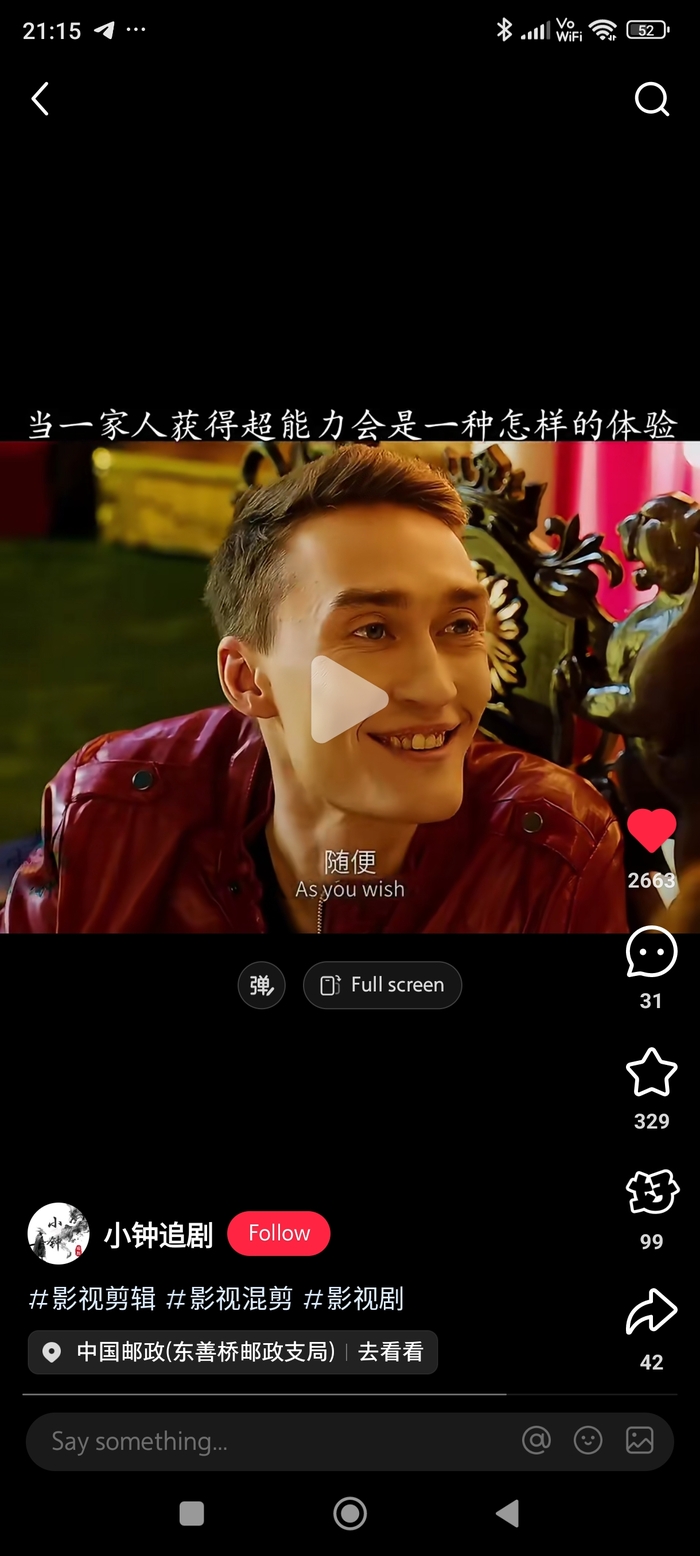Unlike the video via the red heart

(x=651, y=832)
